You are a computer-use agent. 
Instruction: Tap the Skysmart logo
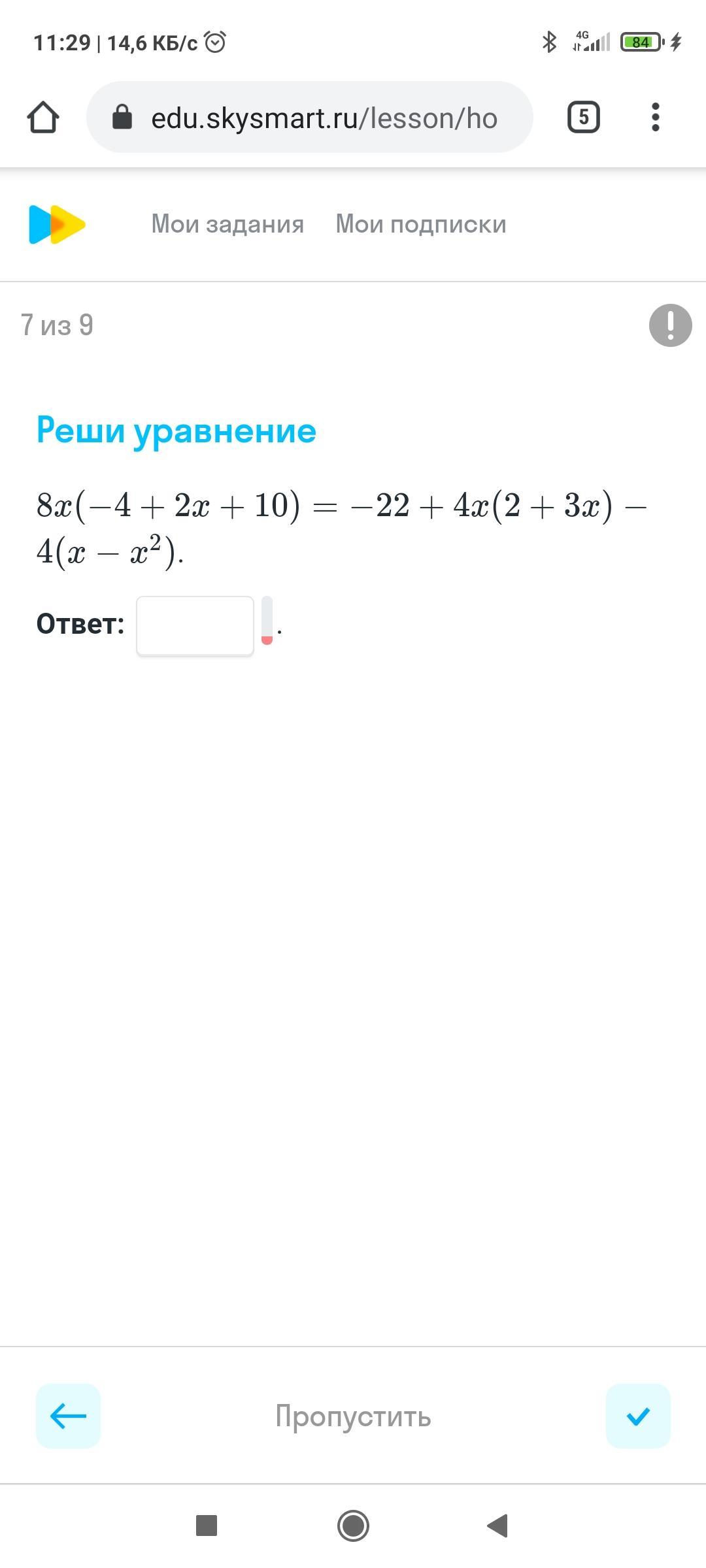[58, 225]
